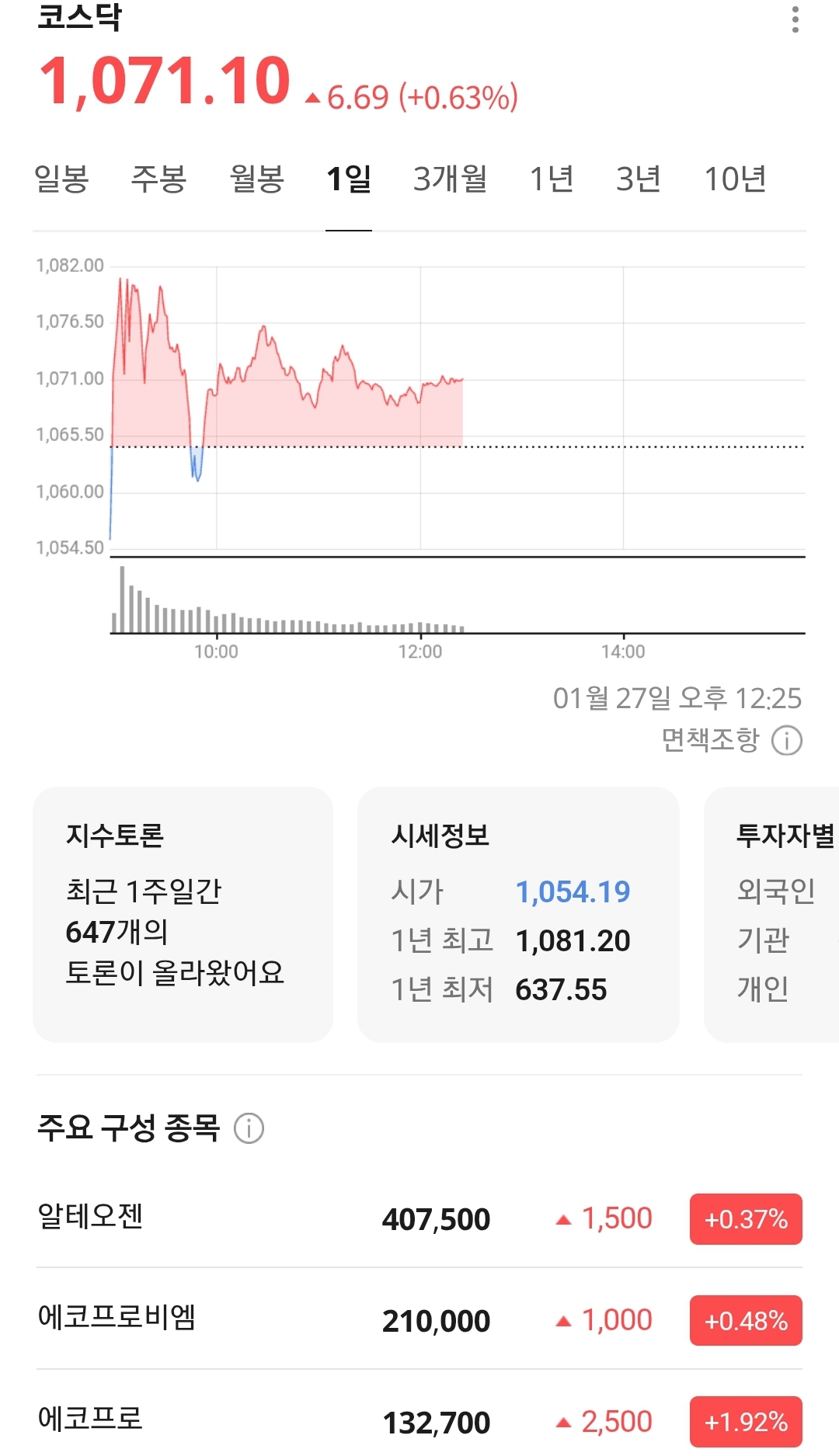Open the 면책조항 info icon

786,740
